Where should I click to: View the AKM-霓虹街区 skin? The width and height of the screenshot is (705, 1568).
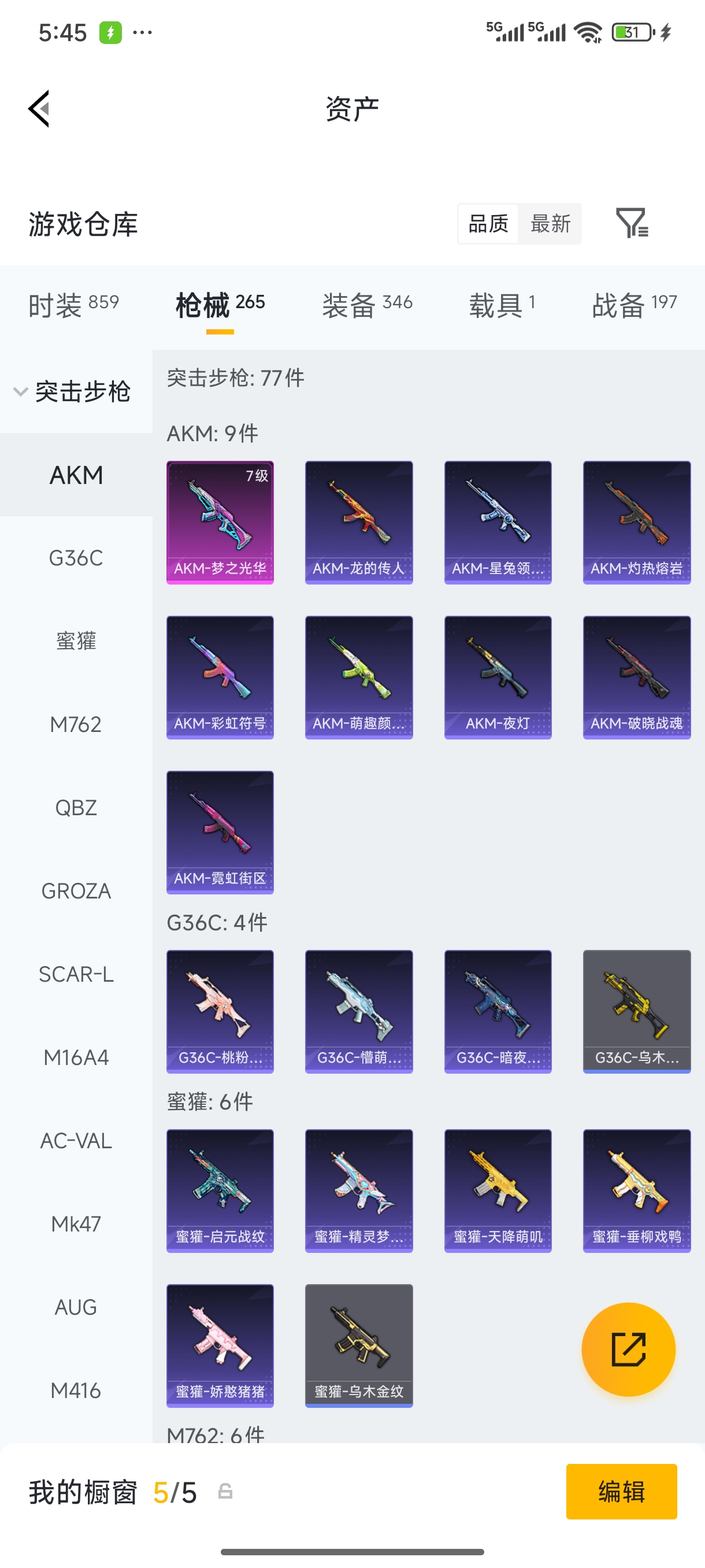tap(220, 832)
